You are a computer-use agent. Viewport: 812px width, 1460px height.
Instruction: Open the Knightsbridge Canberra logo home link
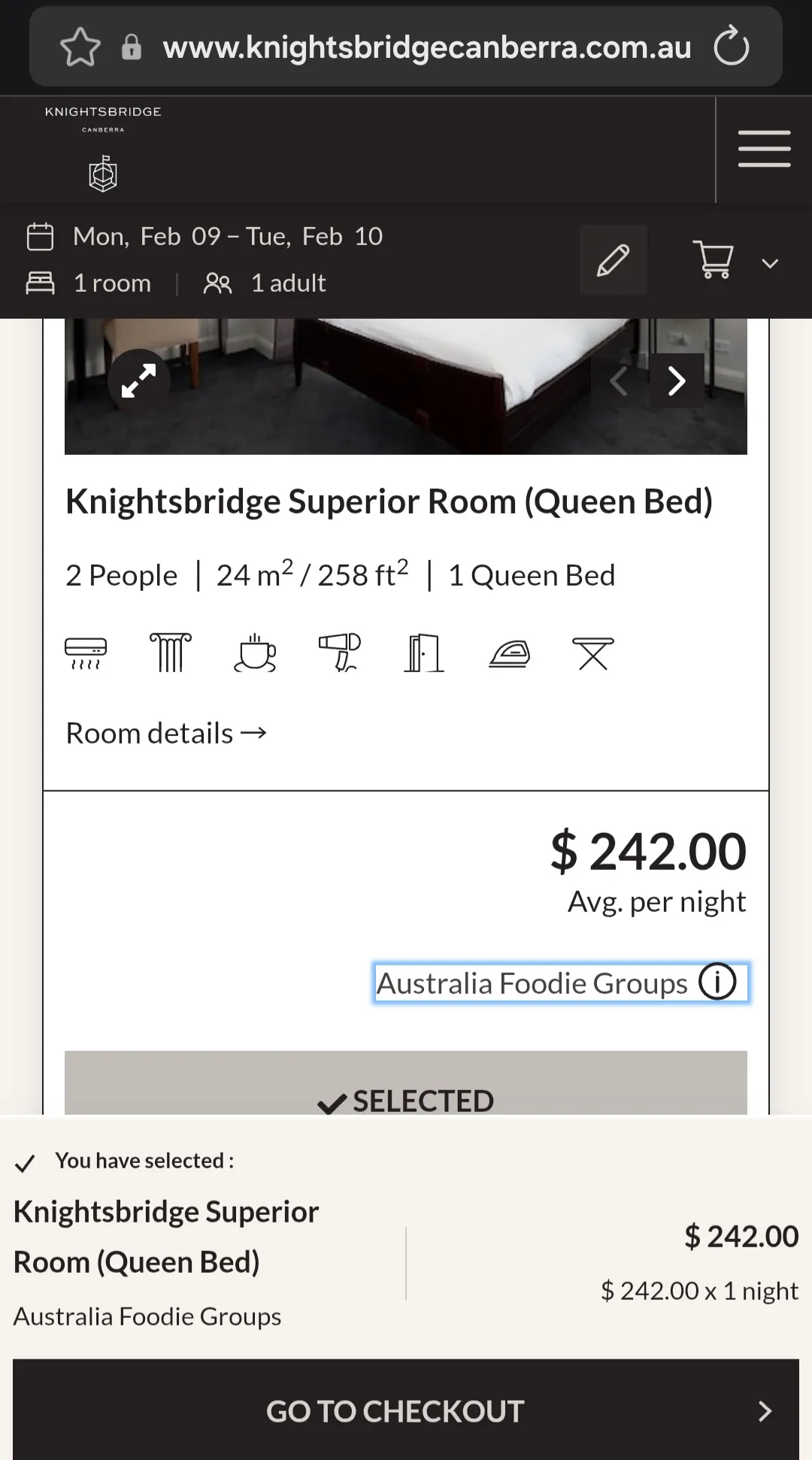[x=103, y=149]
